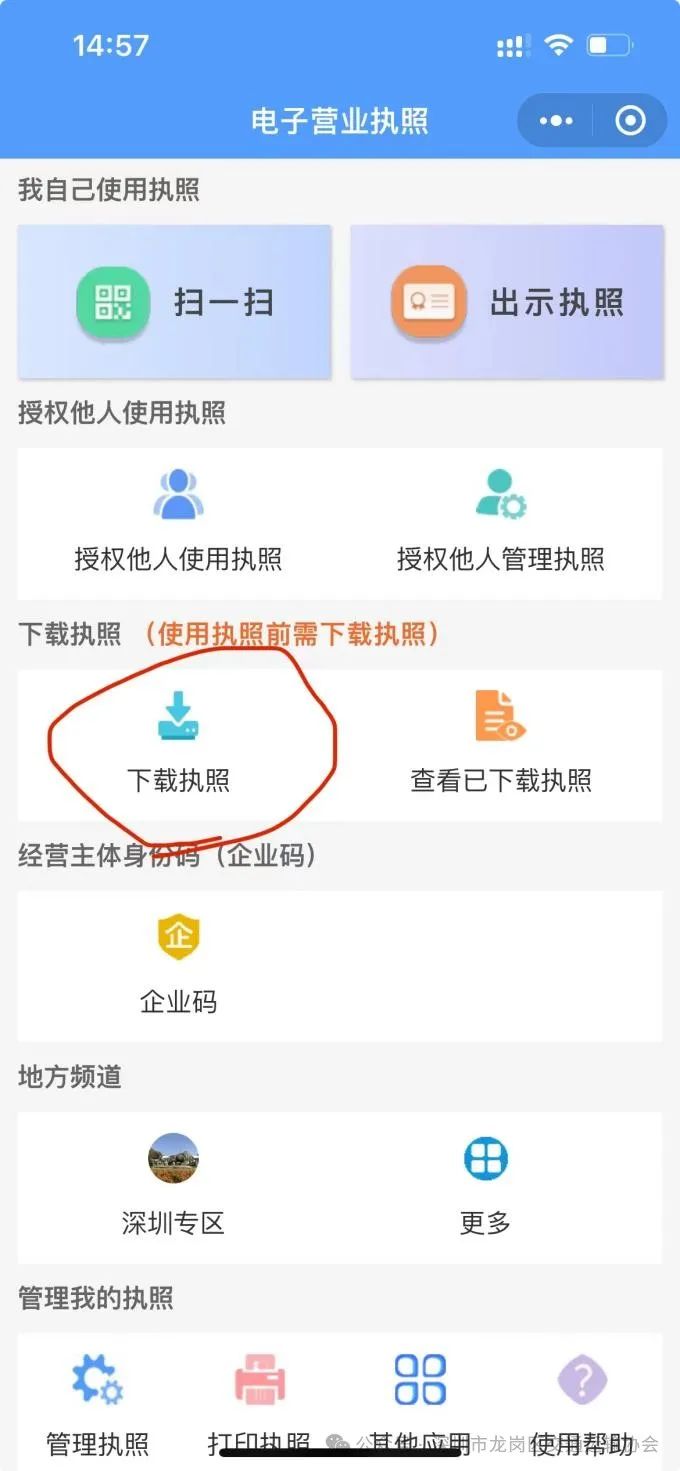Open 扫一扫 to scan a code
The image size is (680, 1471).
tap(174, 302)
